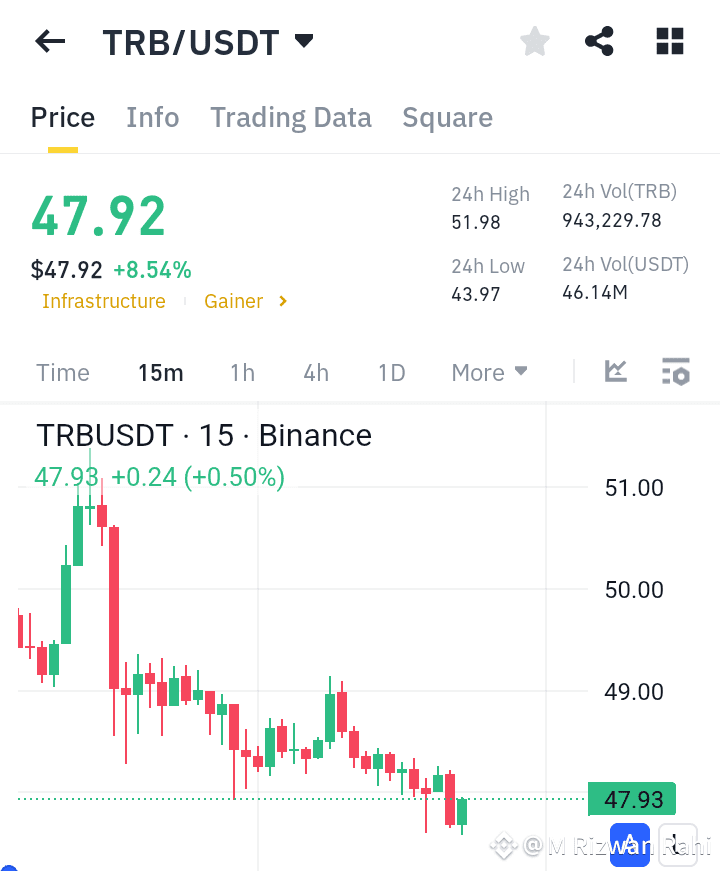720x871 pixels.
Task: Switch chart interval to 1h
Action: tap(242, 371)
